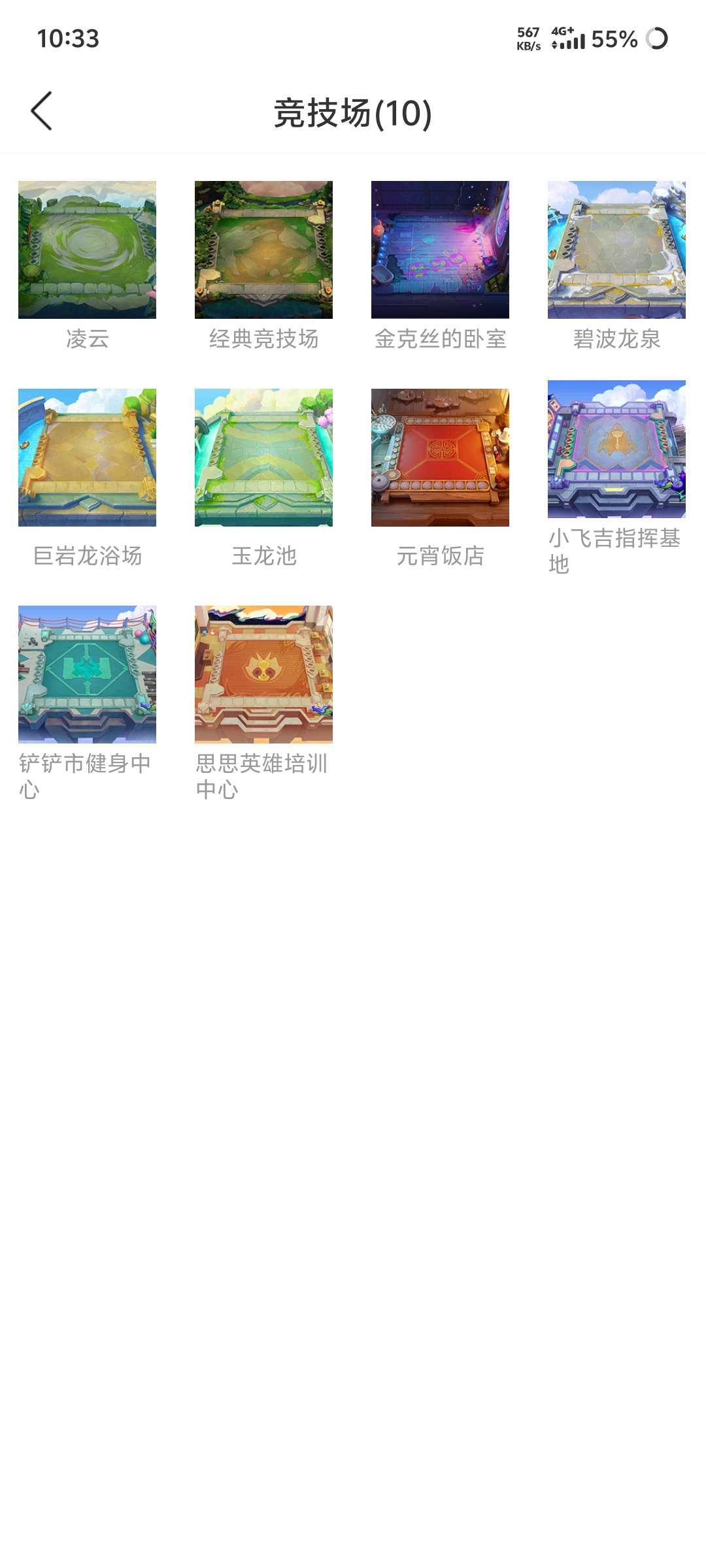706x1568 pixels.
Task: Select the 经典竞技场 arena
Action: click(263, 250)
